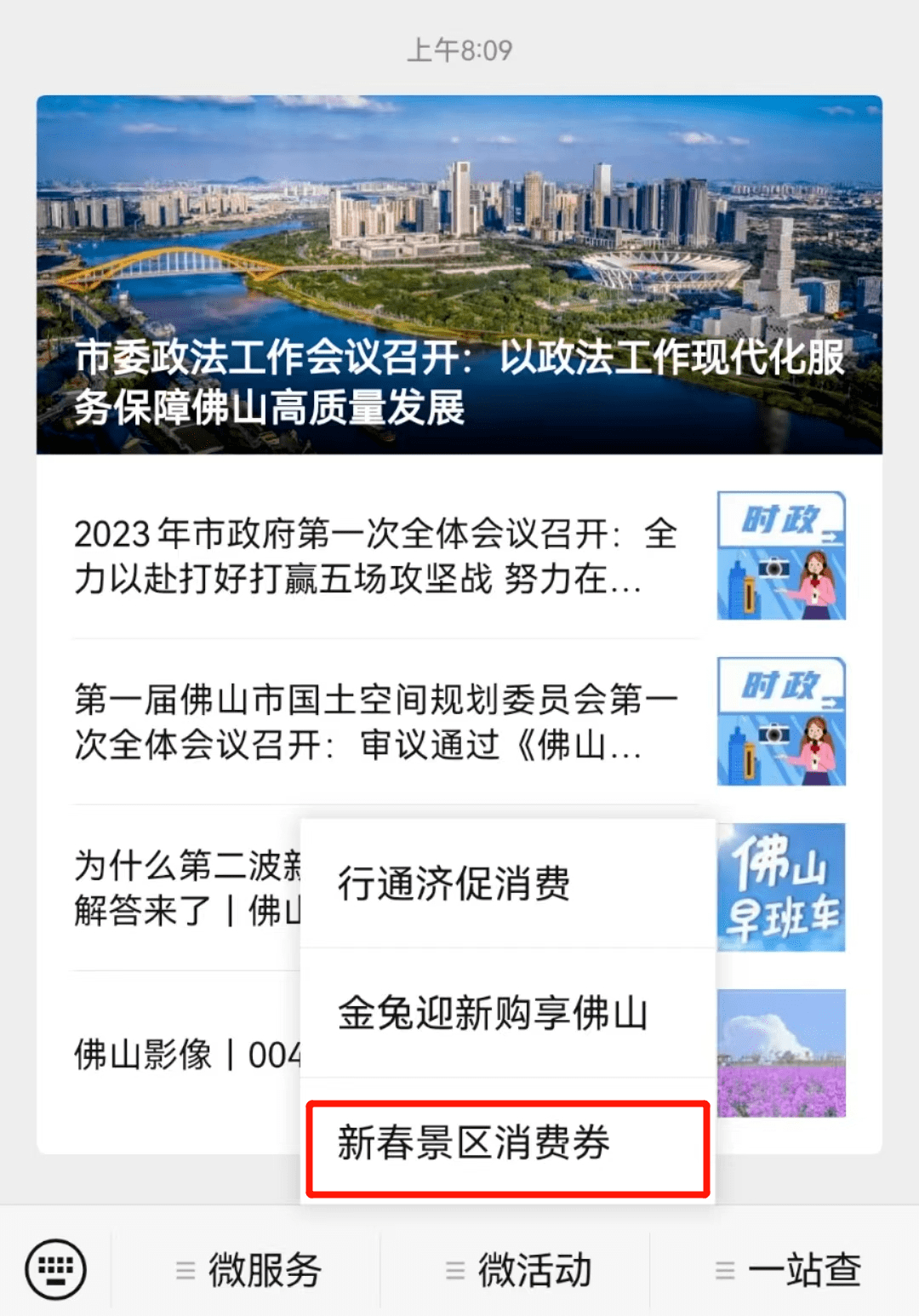Open the 为什么第二波 article row
The height and width of the screenshot is (1316, 919).
coord(186,888)
